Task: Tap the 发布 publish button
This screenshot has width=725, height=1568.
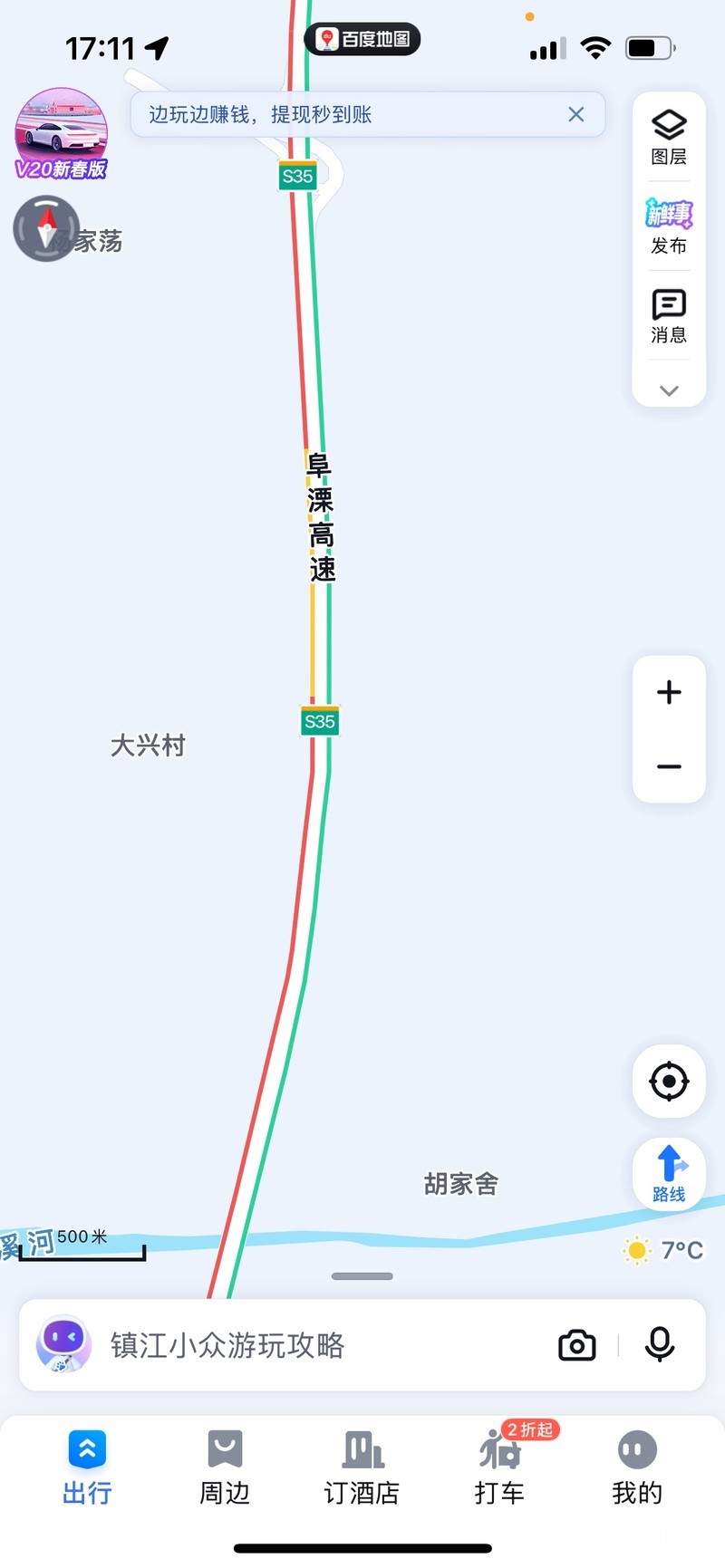Action: pos(669,226)
